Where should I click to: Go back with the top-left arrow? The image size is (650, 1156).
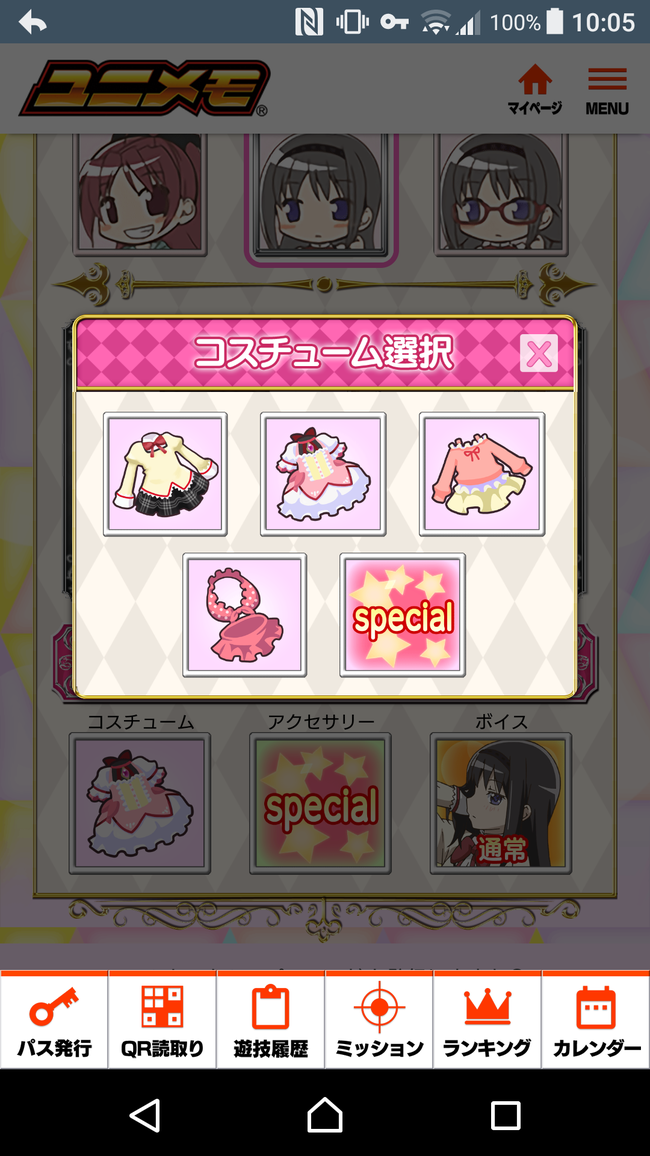[32, 22]
